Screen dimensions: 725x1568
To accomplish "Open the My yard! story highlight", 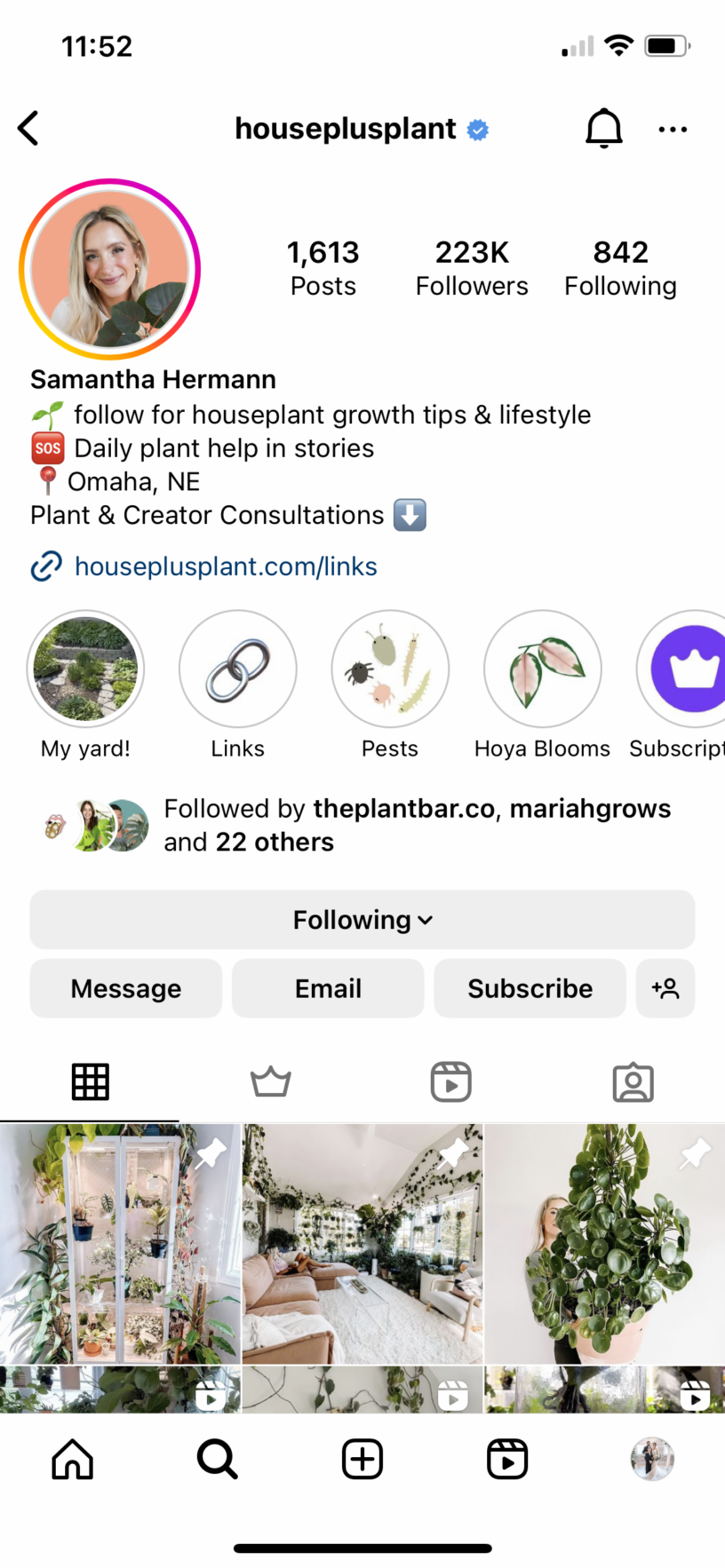I will pyautogui.click(x=85, y=669).
